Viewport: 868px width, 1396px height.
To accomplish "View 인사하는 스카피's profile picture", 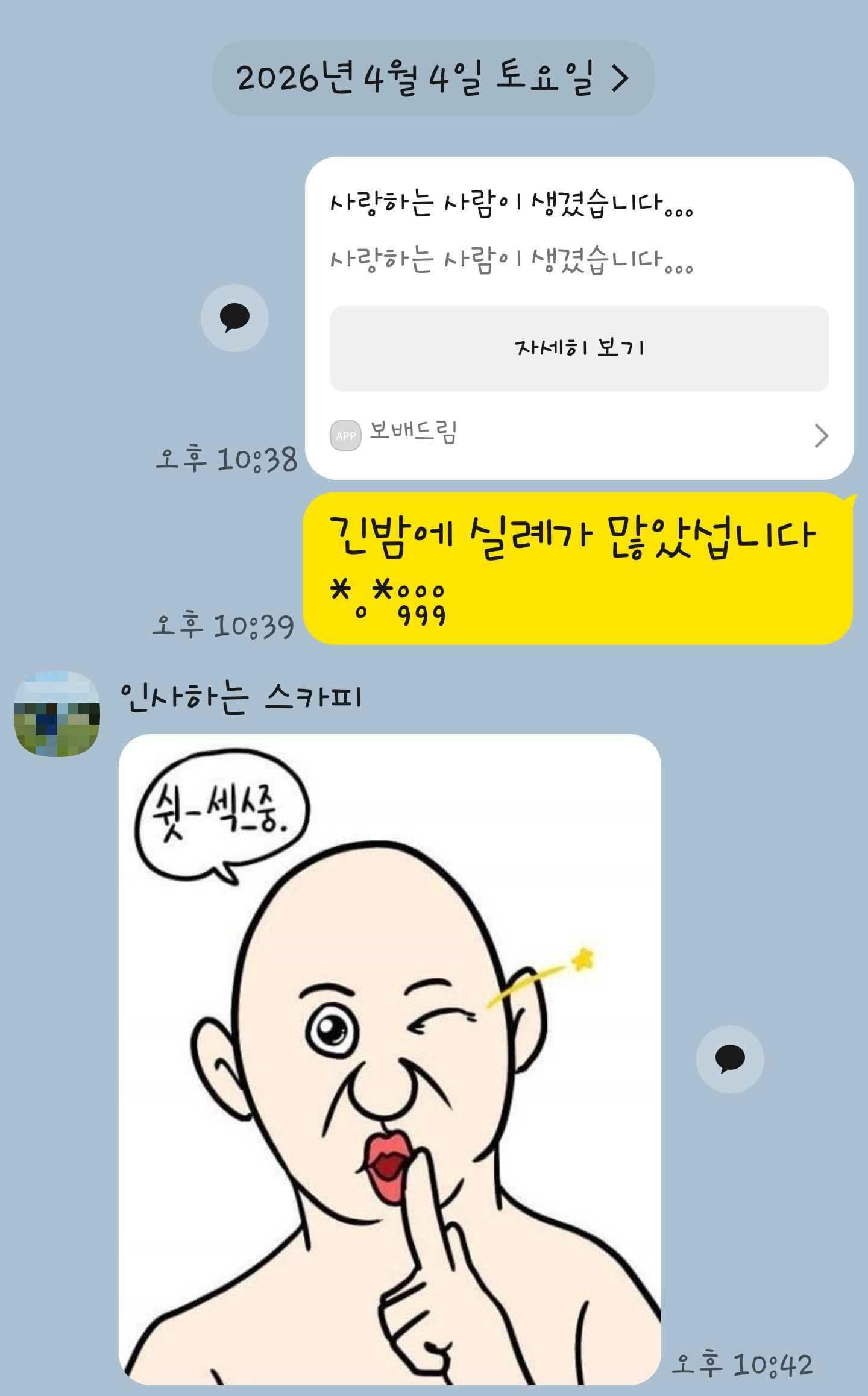I will (x=57, y=714).
